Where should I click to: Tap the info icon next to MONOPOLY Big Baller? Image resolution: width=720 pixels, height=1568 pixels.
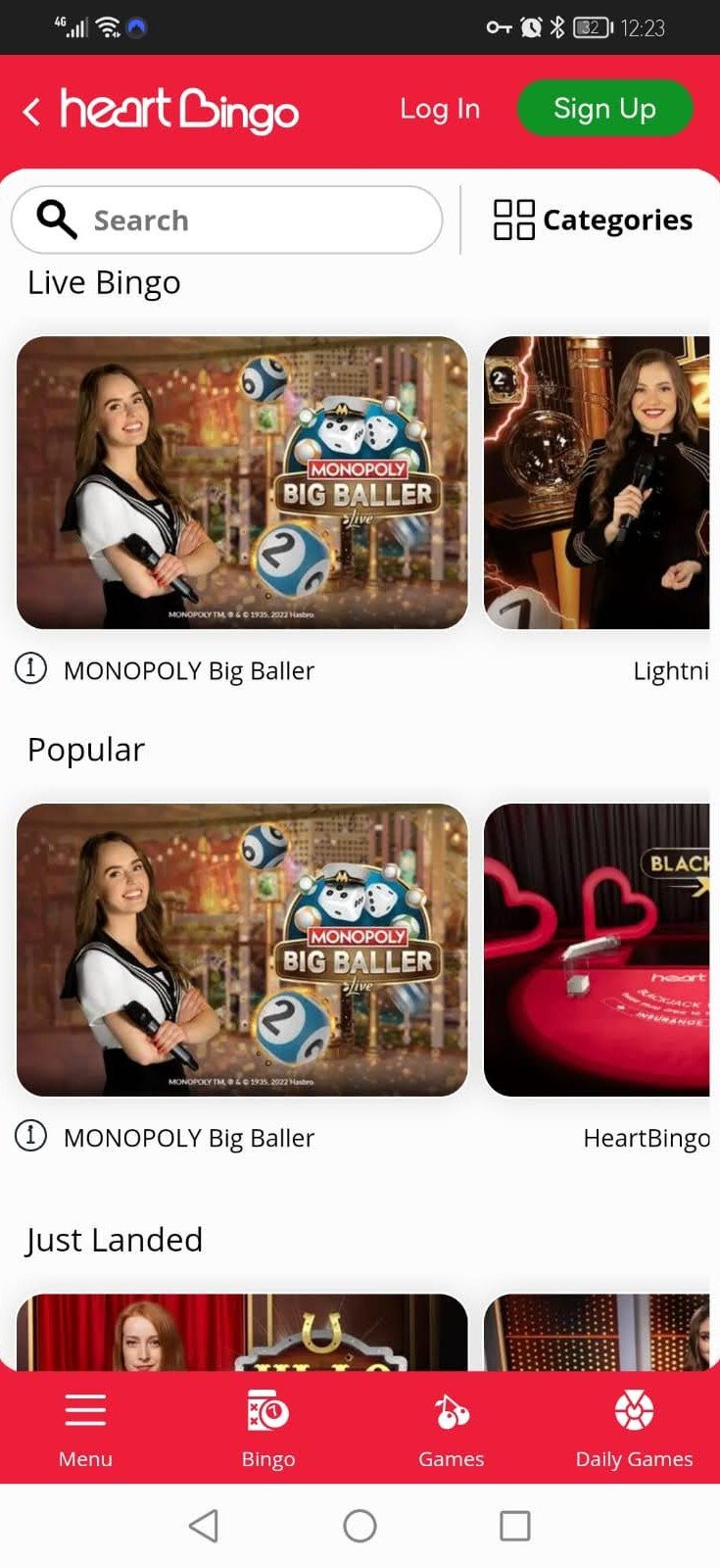coord(31,670)
